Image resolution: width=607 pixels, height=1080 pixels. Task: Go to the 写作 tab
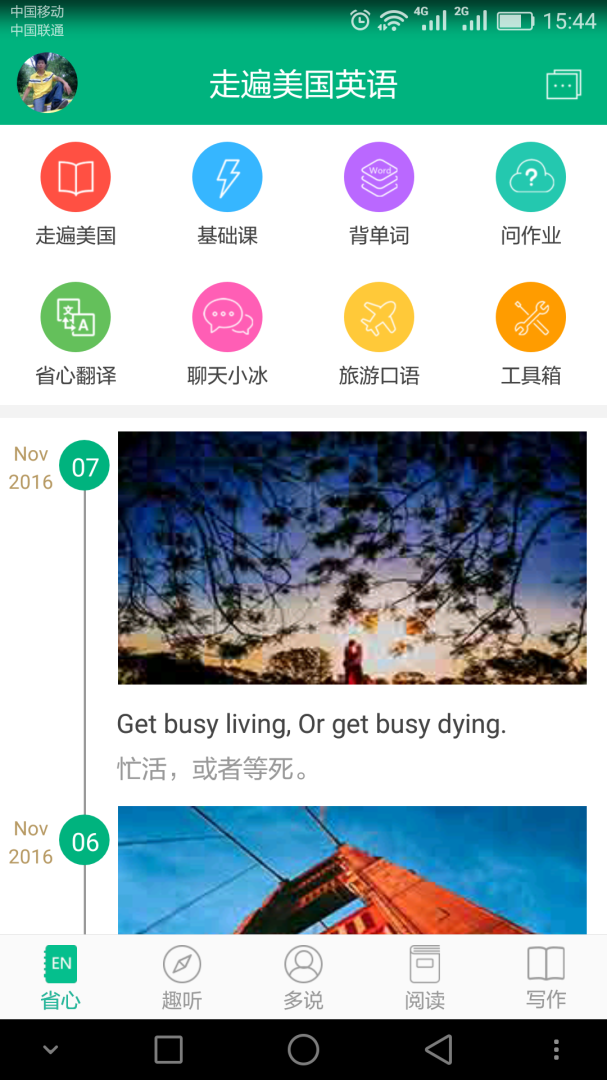point(546,977)
